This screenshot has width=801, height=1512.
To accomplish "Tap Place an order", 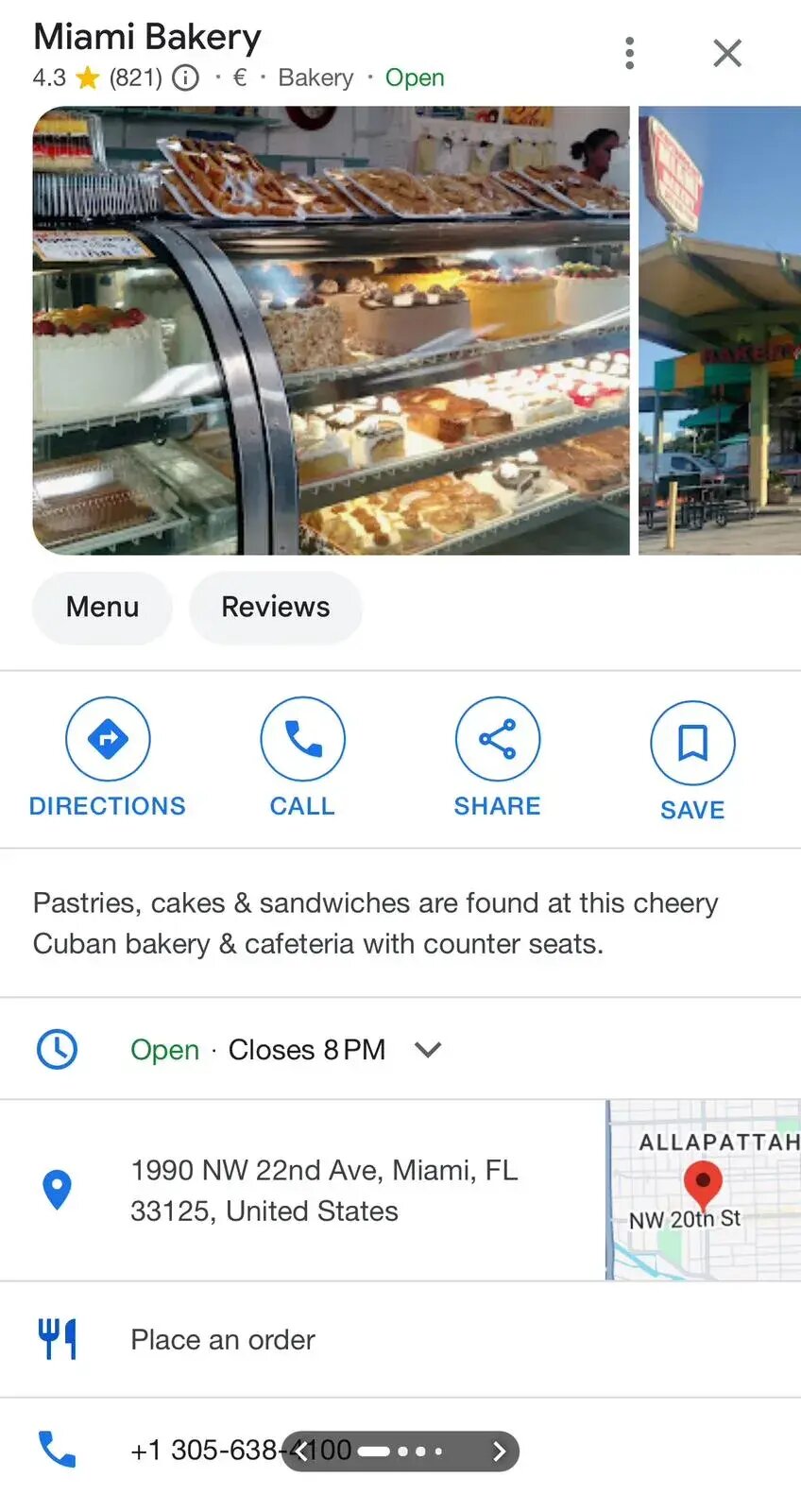I will (223, 1340).
